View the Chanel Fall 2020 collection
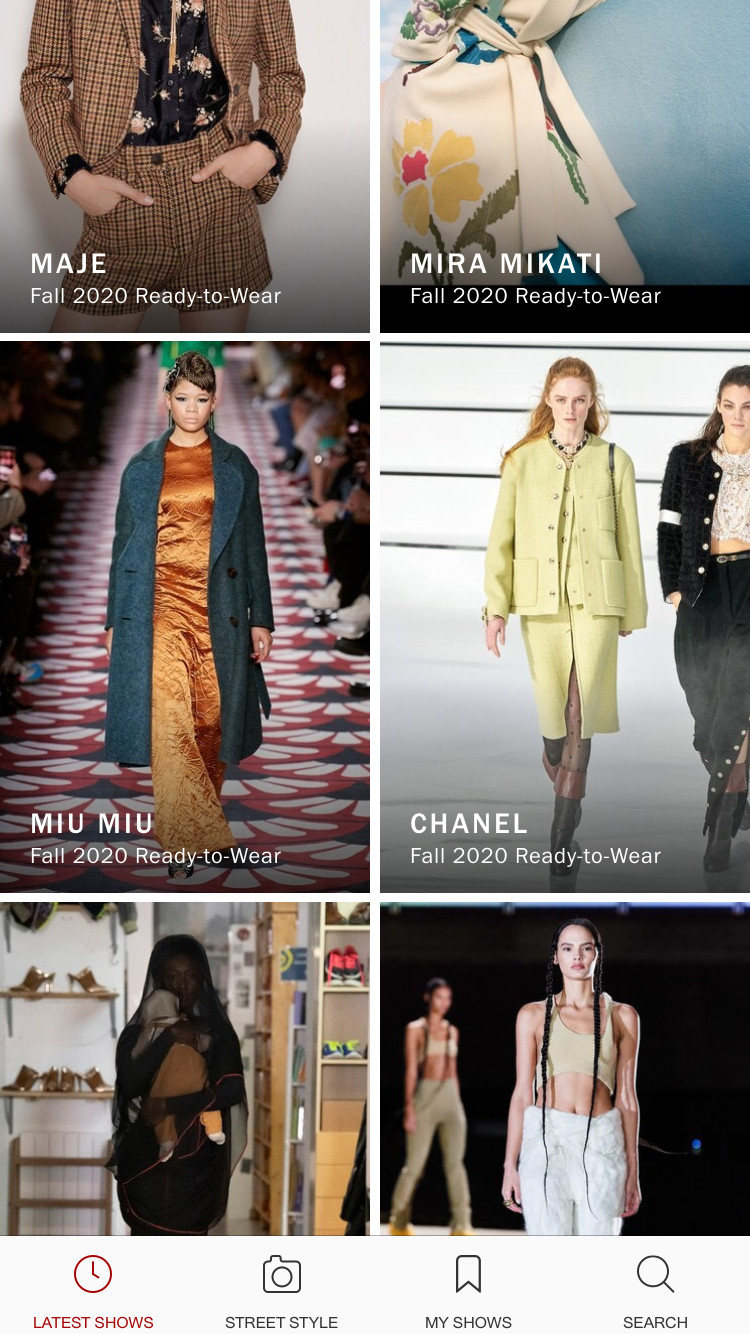This screenshot has height=1334, width=750. click(565, 617)
